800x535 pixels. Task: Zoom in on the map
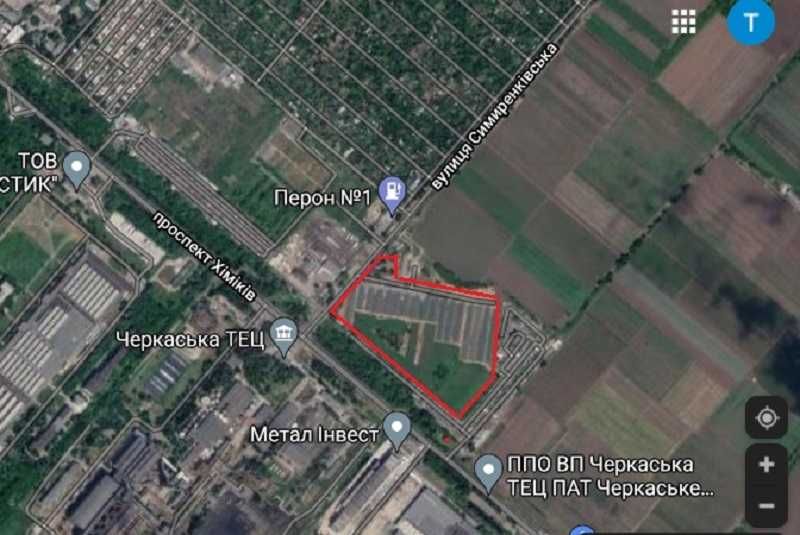(x=766, y=464)
